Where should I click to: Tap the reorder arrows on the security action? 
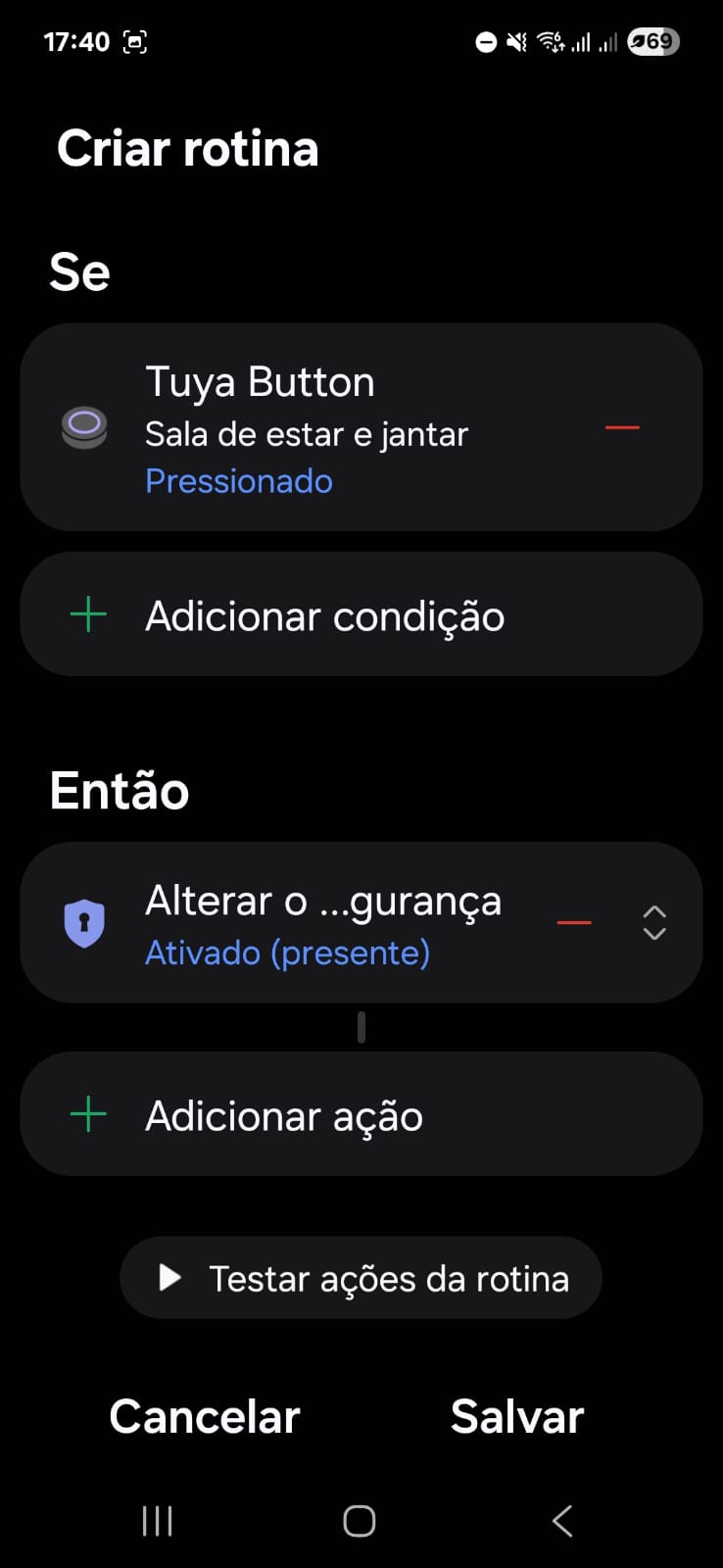pyautogui.click(x=654, y=922)
